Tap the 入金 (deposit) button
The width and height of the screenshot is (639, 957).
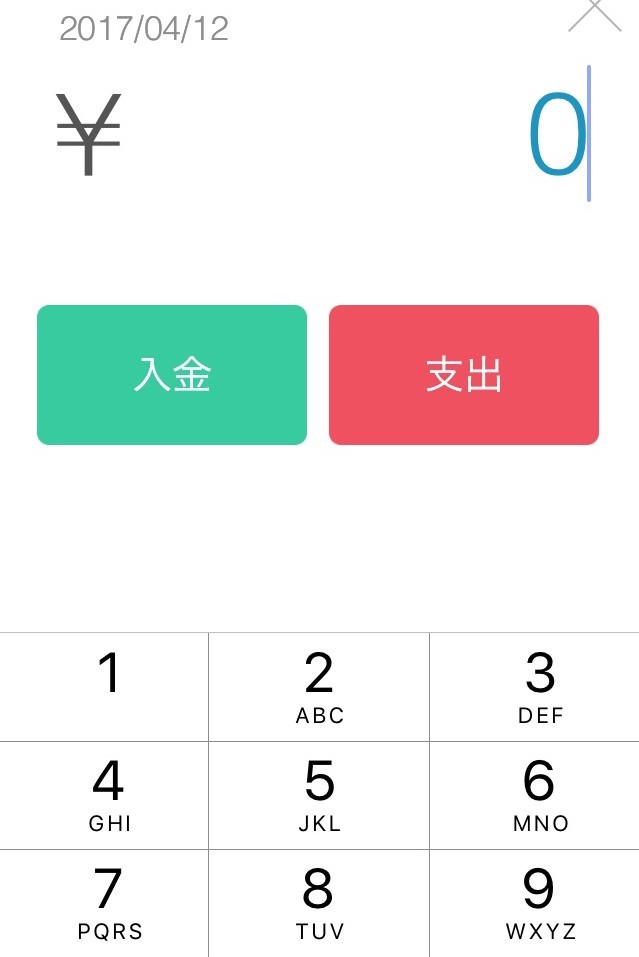point(172,375)
